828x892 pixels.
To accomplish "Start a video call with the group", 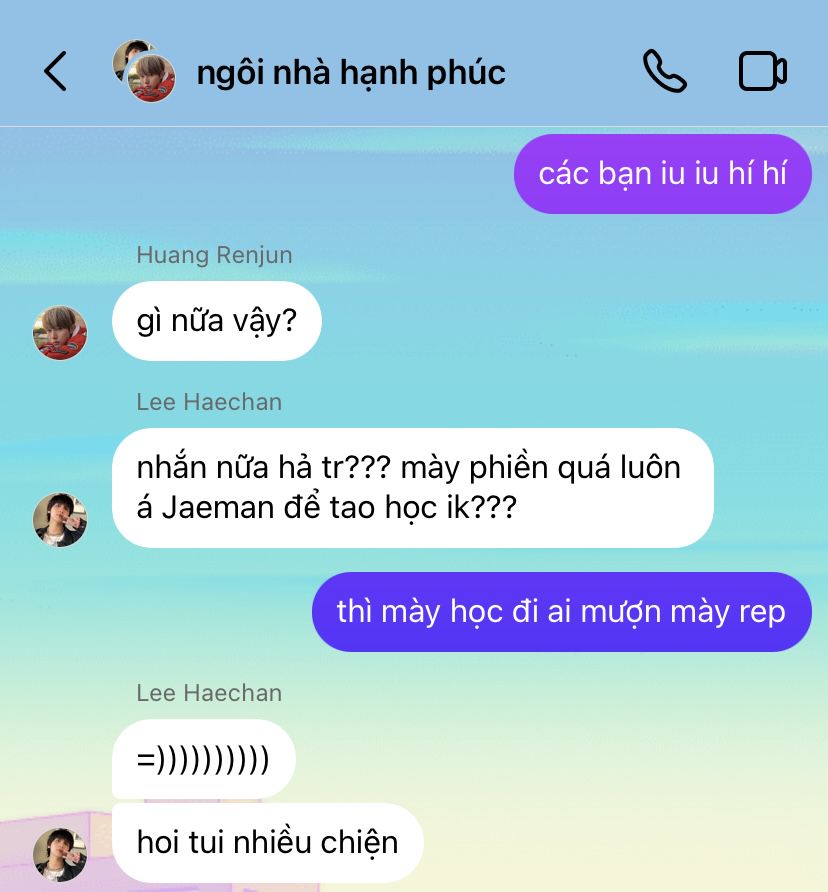I will pyautogui.click(x=762, y=72).
